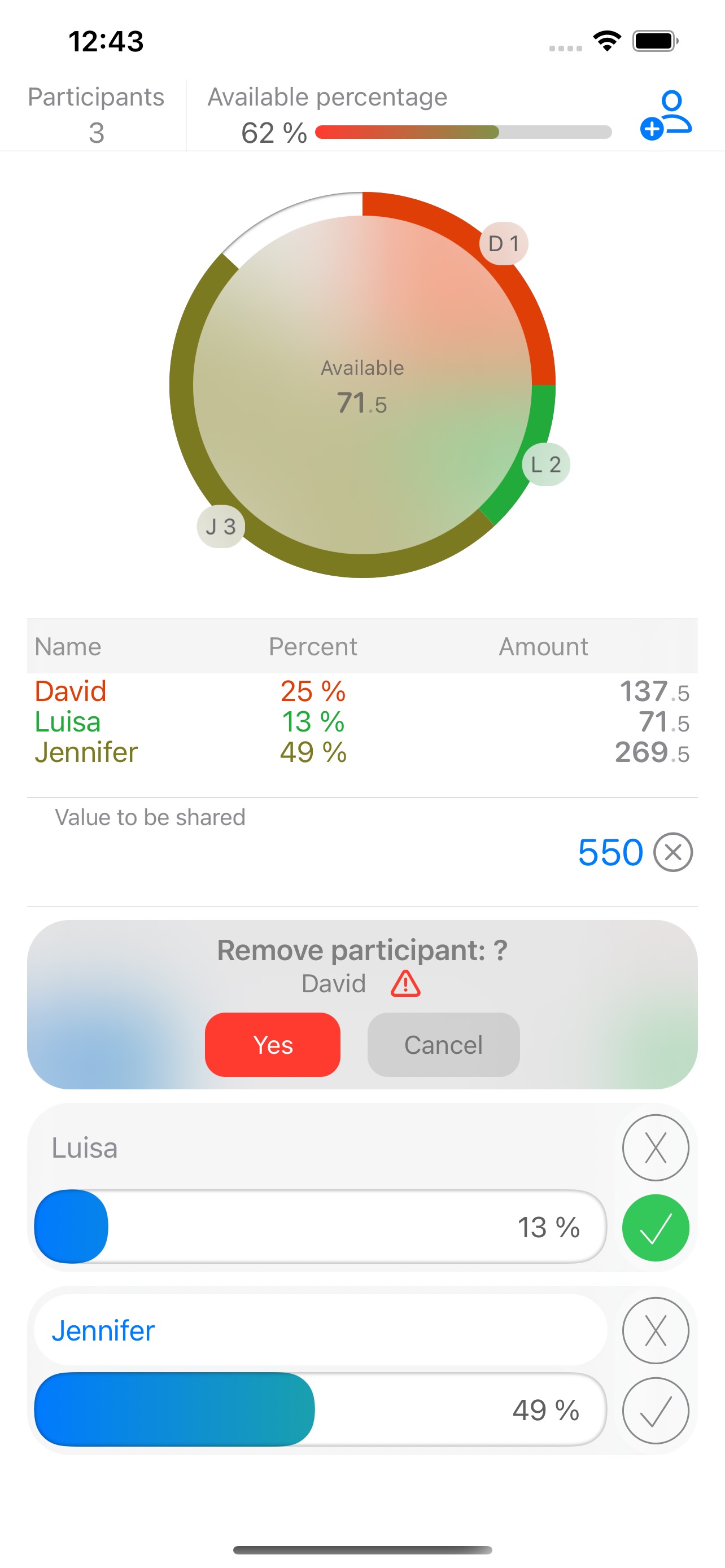Add a new participant
Image resolution: width=725 pixels, height=1568 pixels.
click(x=666, y=115)
